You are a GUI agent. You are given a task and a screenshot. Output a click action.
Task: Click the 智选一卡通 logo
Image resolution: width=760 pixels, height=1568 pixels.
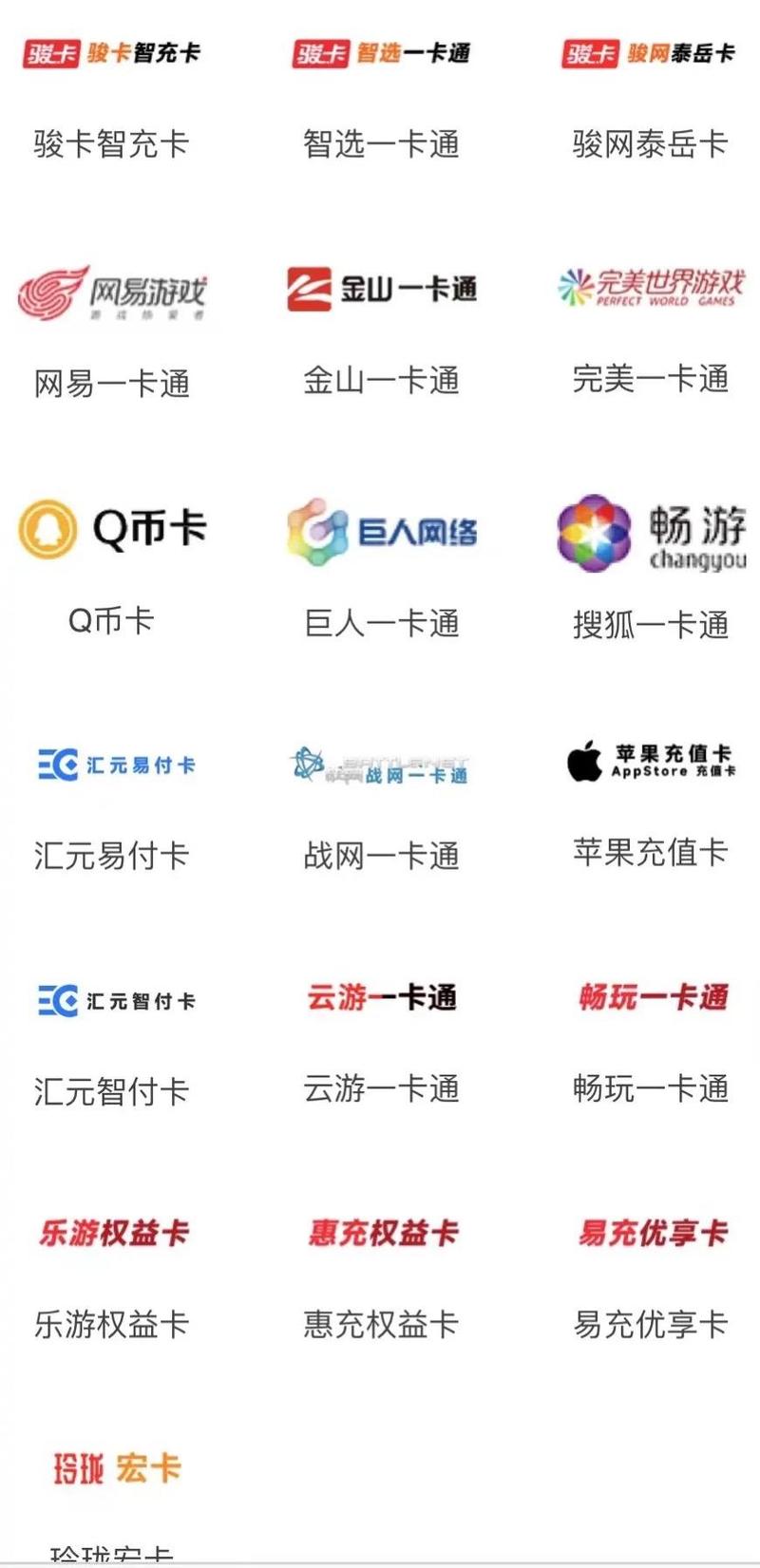click(380, 52)
